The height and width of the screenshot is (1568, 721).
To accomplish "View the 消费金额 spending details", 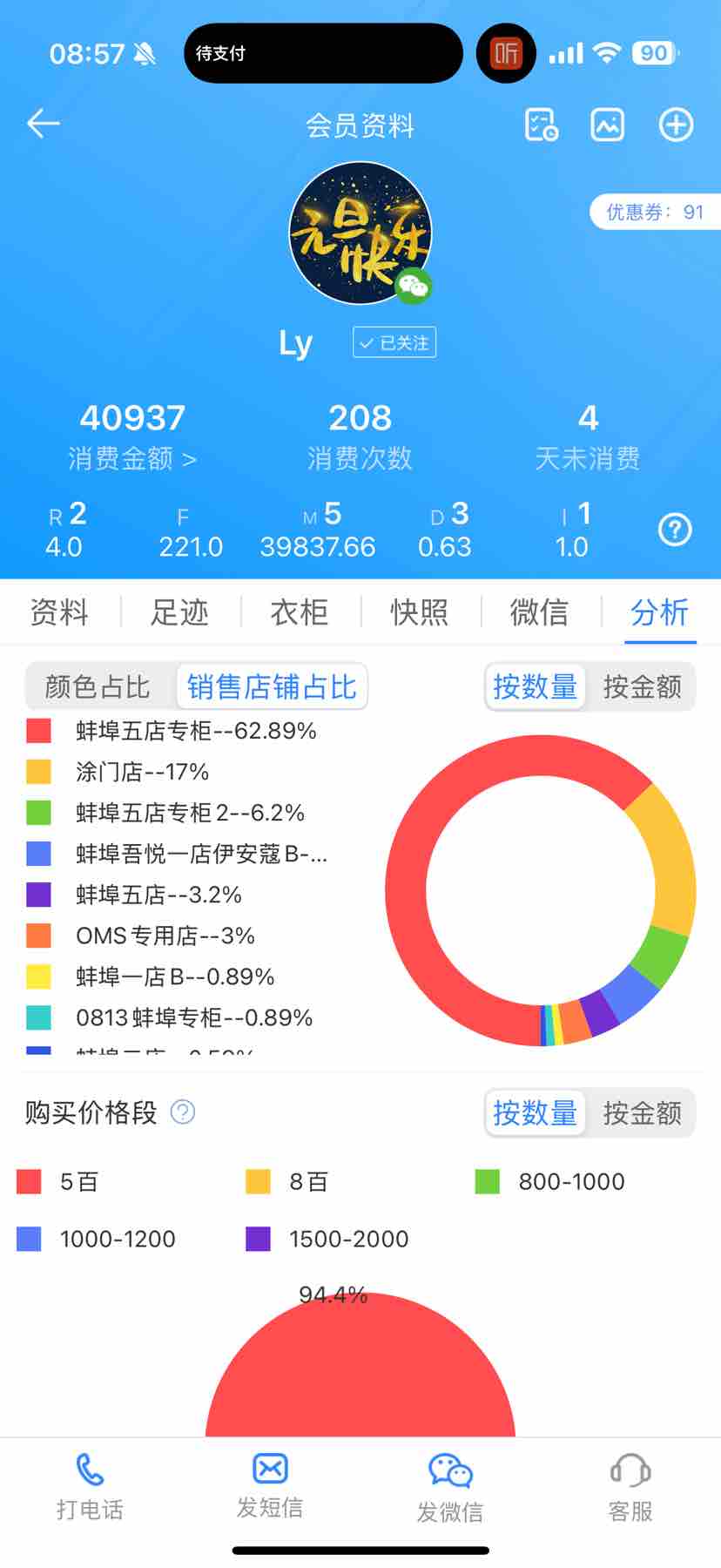I will [x=132, y=458].
